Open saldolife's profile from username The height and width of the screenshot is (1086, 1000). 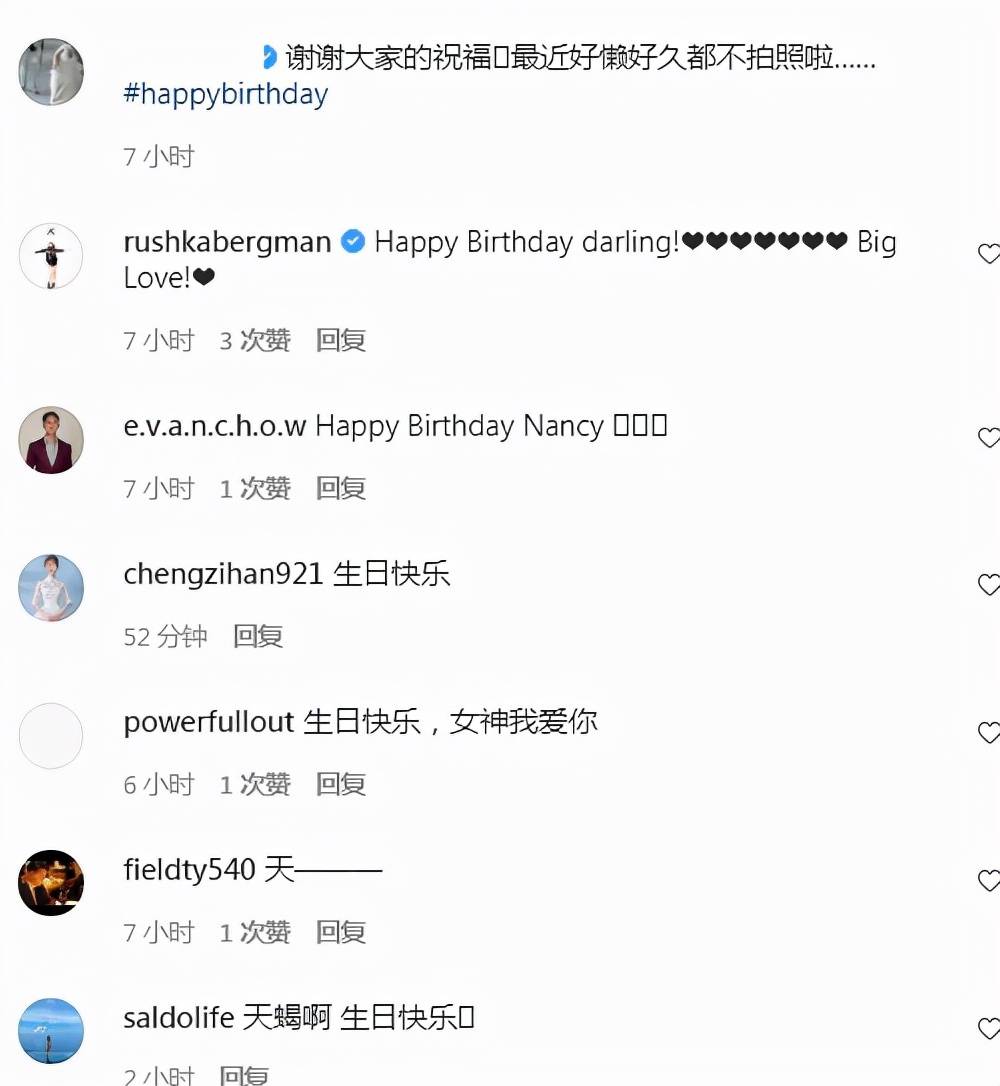click(178, 1018)
